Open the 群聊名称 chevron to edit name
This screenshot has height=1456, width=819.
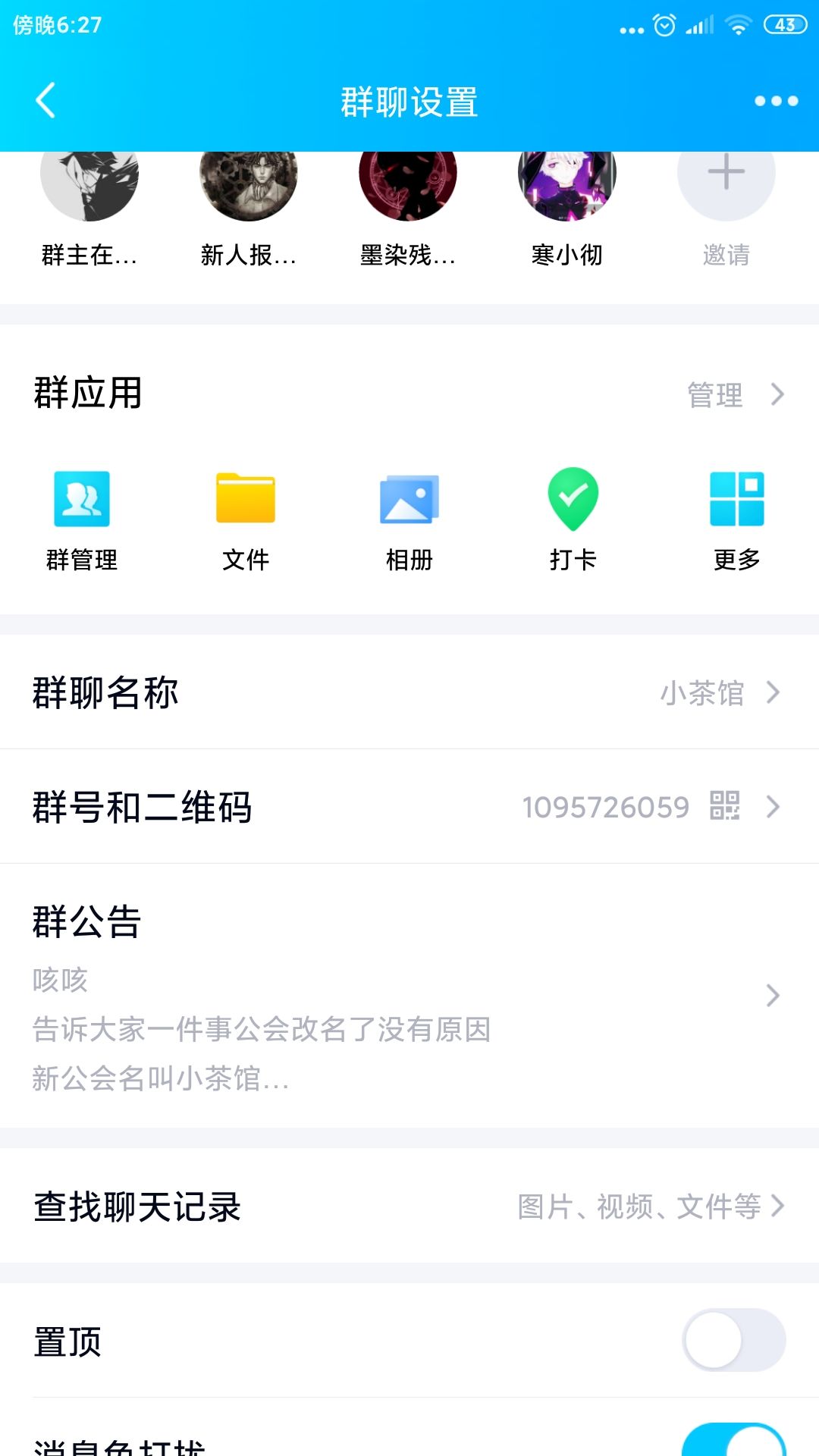click(x=773, y=692)
